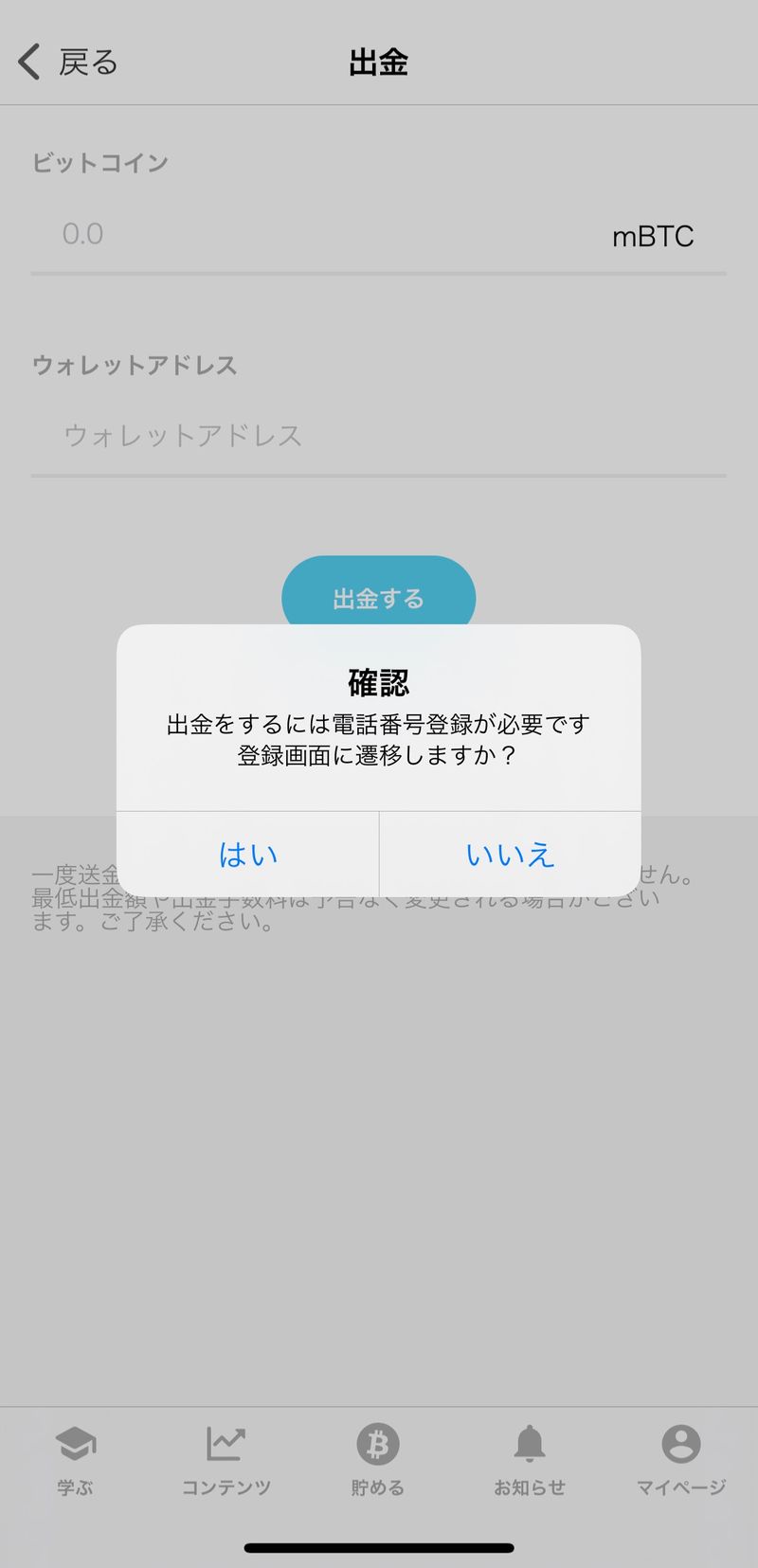Confirm with the はい button
The width and height of the screenshot is (758, 1568).
pyautogui.click(x=248, y=855)
